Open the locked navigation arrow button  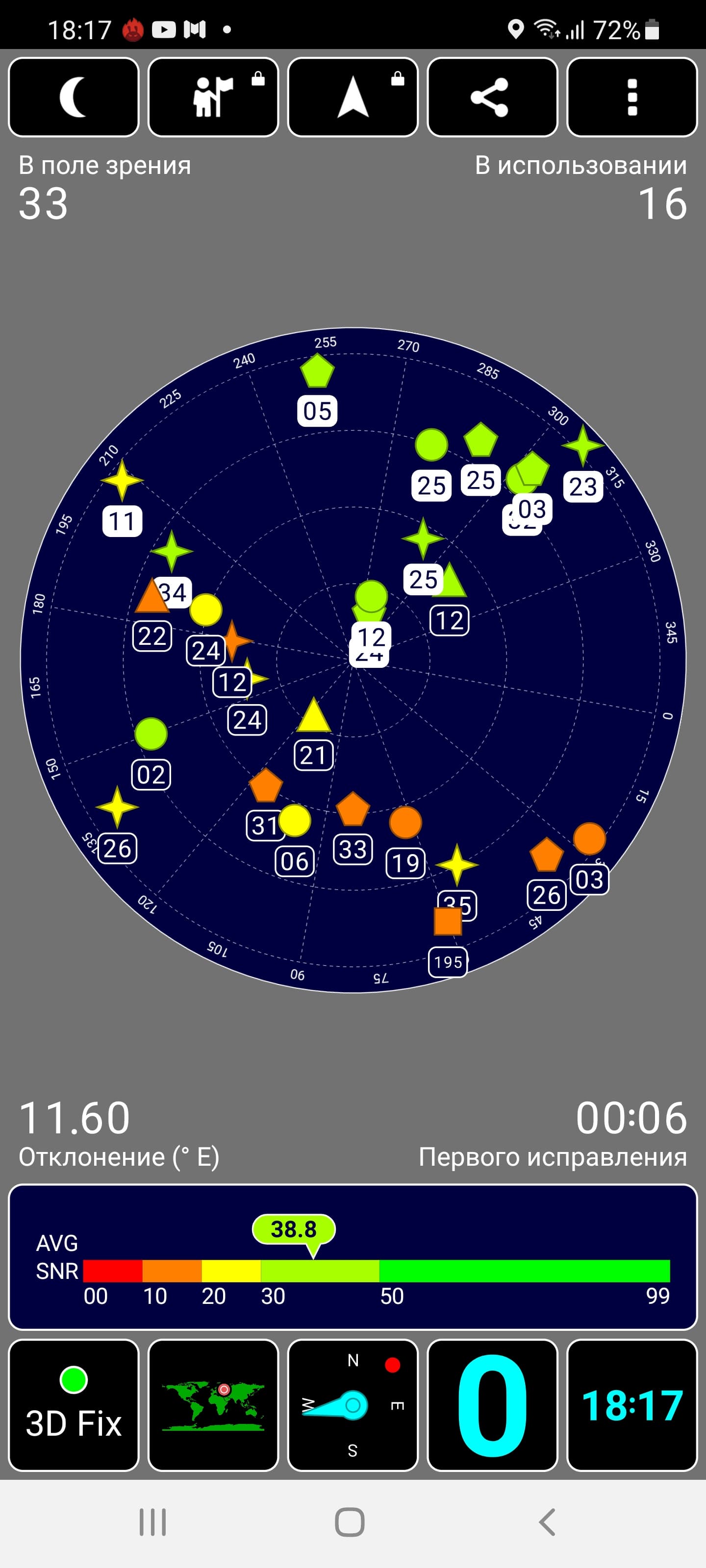click(353, 98)
